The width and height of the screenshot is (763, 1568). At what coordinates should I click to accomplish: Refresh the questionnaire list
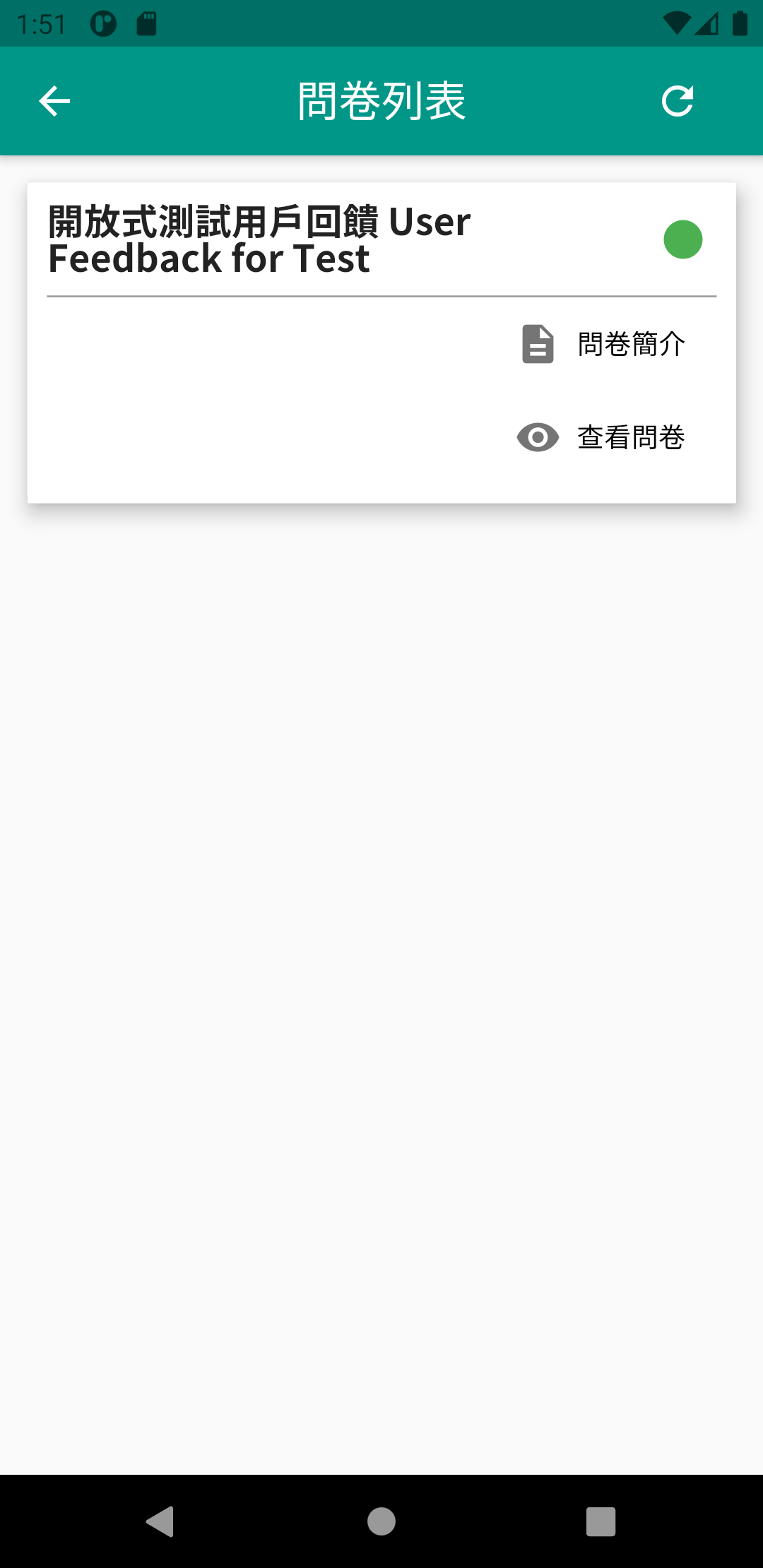(678, 101)
